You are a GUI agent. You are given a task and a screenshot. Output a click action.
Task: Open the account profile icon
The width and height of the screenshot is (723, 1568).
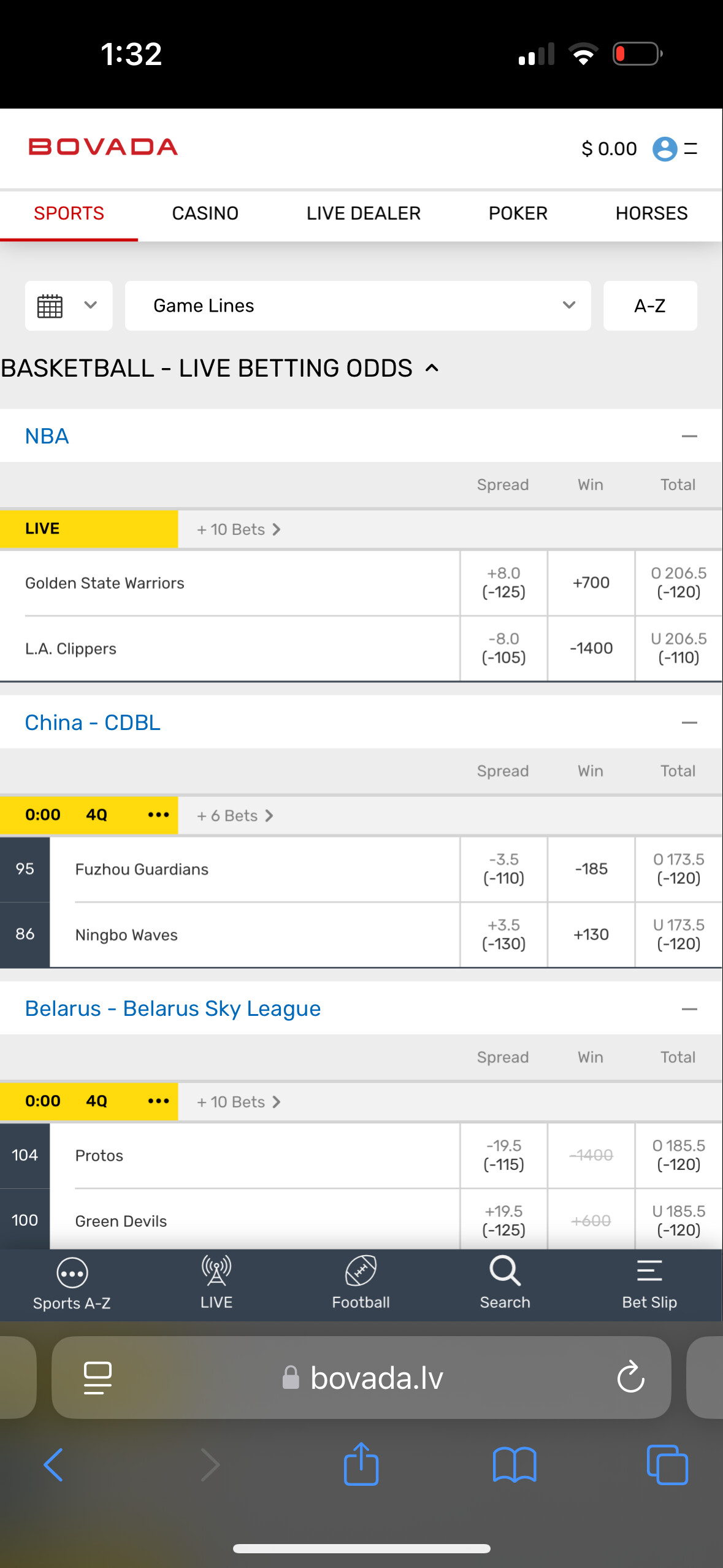pos(664,148)
